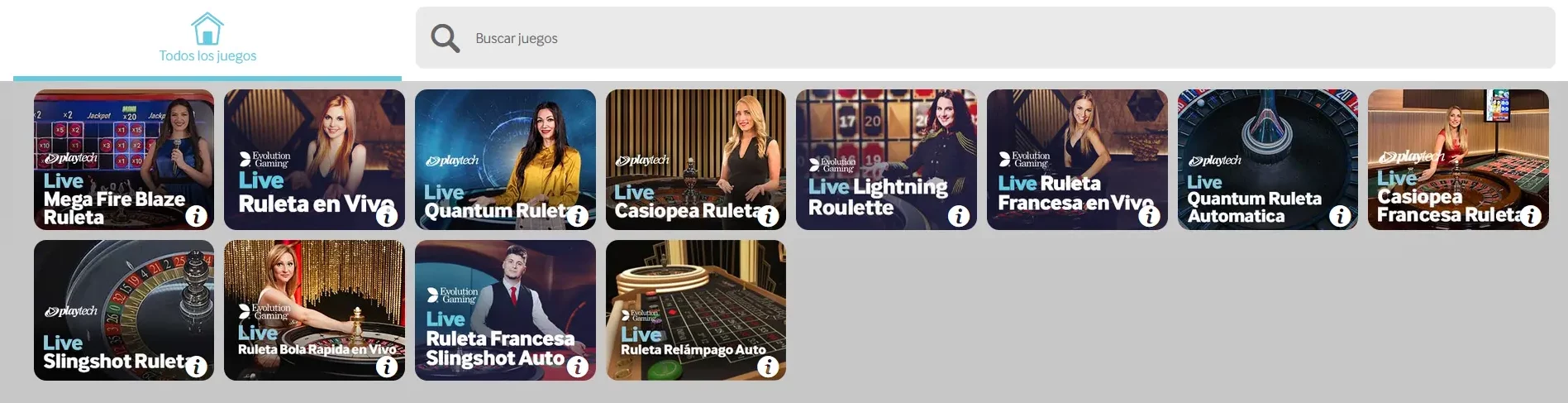Open info for Quantum Ruleta Automatica
Viewport: 1568px width, 403px height.
tap(1340, 216)
